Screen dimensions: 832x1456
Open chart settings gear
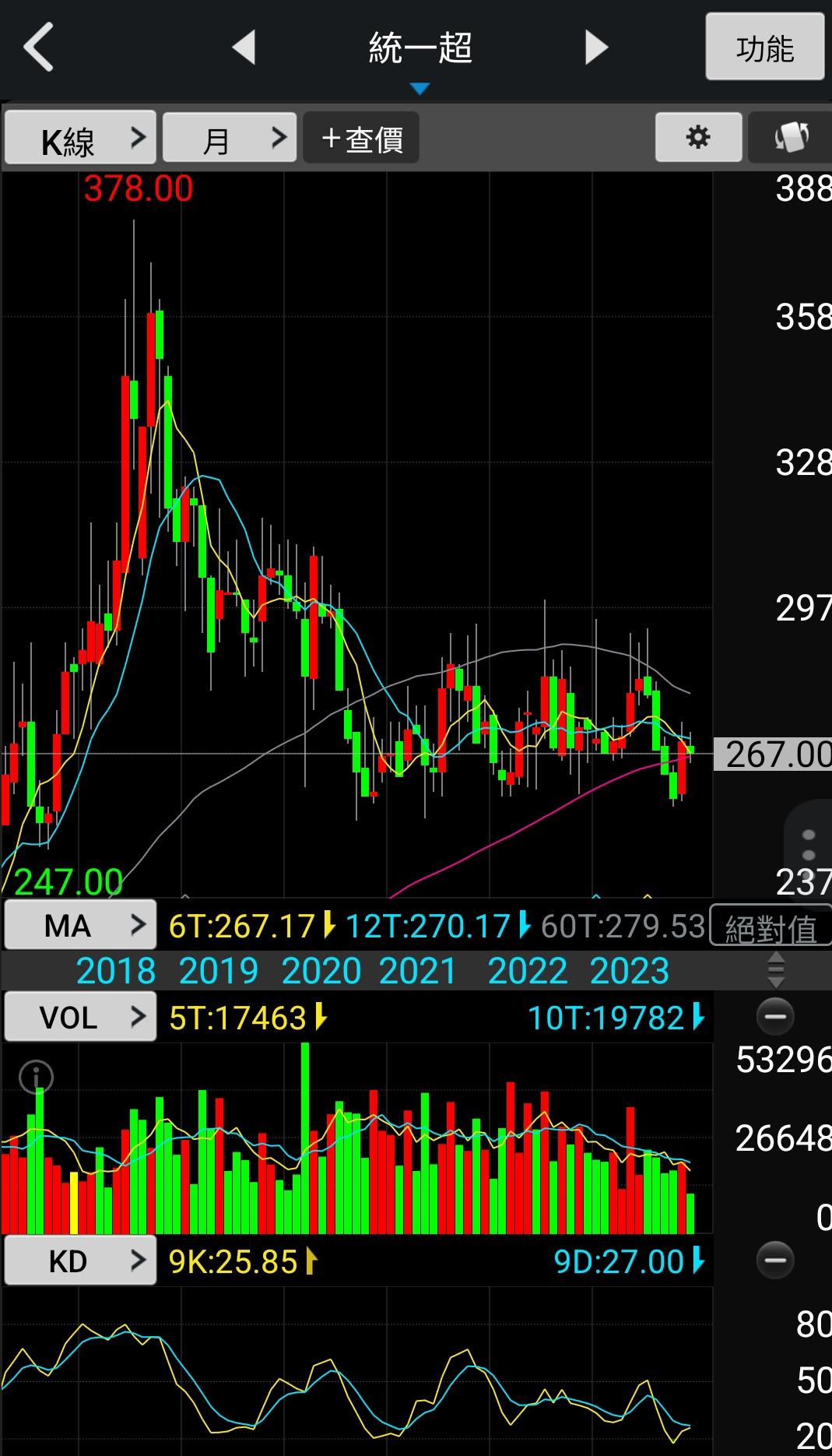pyautogui.click(x=698, y=138)
